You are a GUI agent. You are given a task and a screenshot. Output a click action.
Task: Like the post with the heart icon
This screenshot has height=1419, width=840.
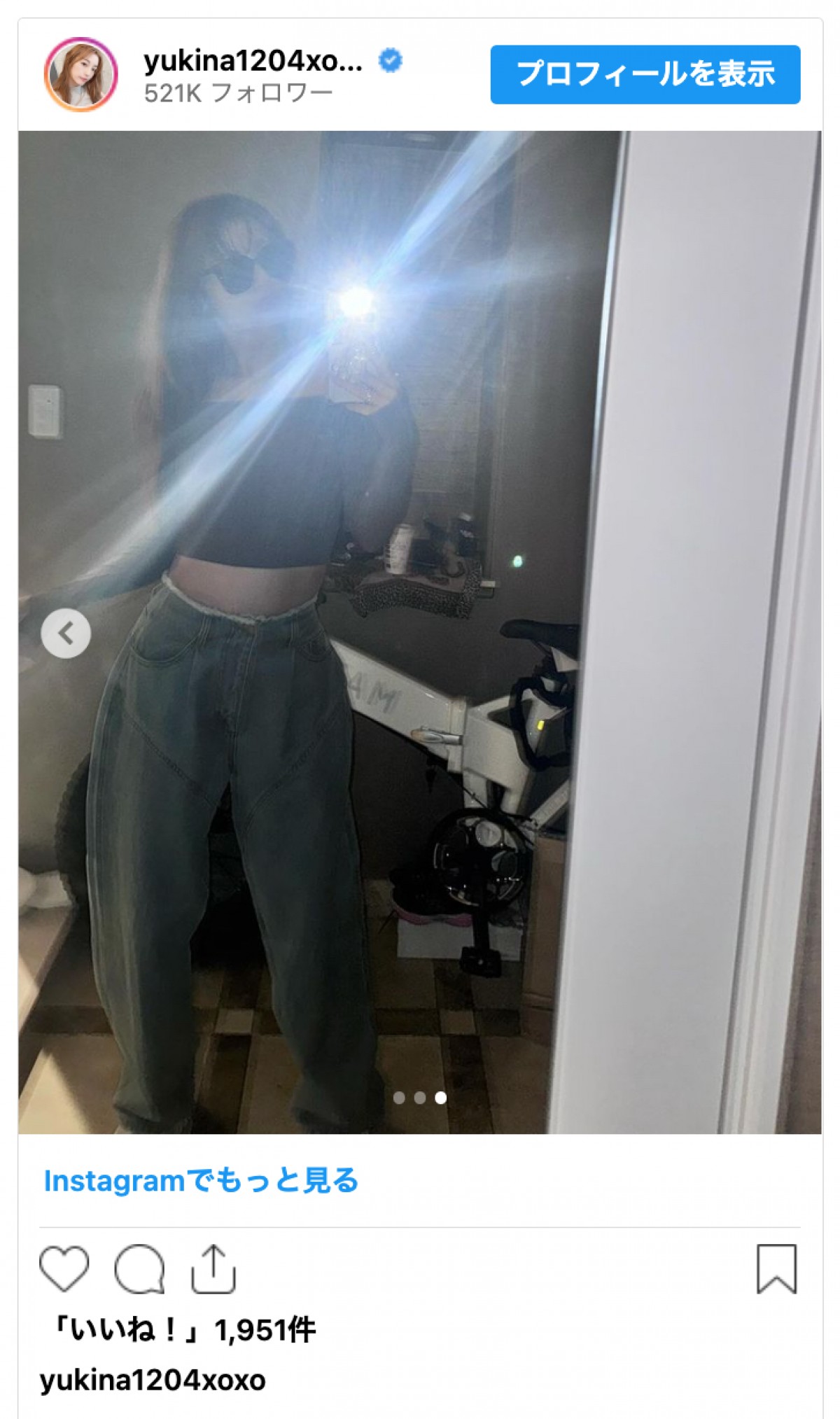(x=64, y=1268)
